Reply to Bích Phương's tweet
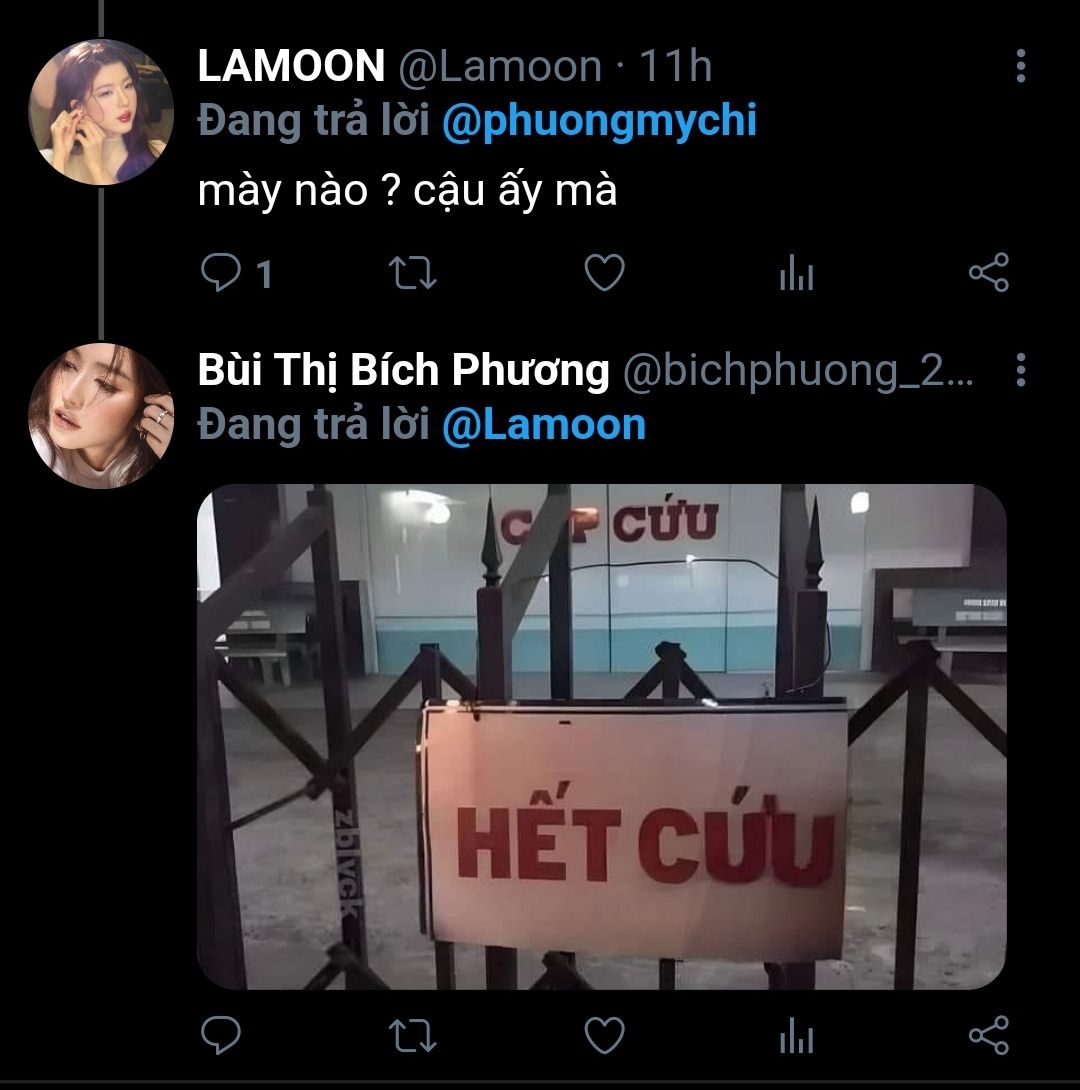The image size is (1080, 1090). tap(222, 1035)
